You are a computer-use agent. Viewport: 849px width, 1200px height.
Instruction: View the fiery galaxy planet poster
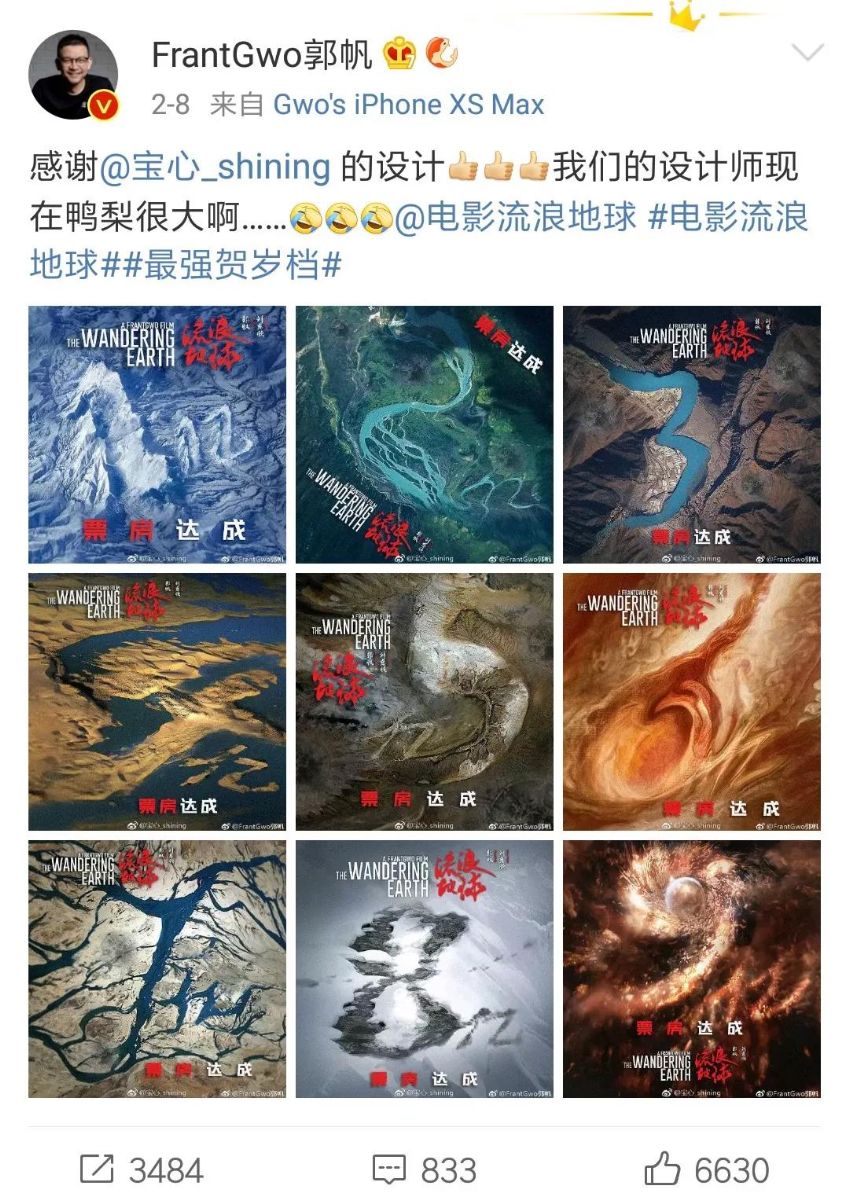pyautogui.click(x=691, y=968)
